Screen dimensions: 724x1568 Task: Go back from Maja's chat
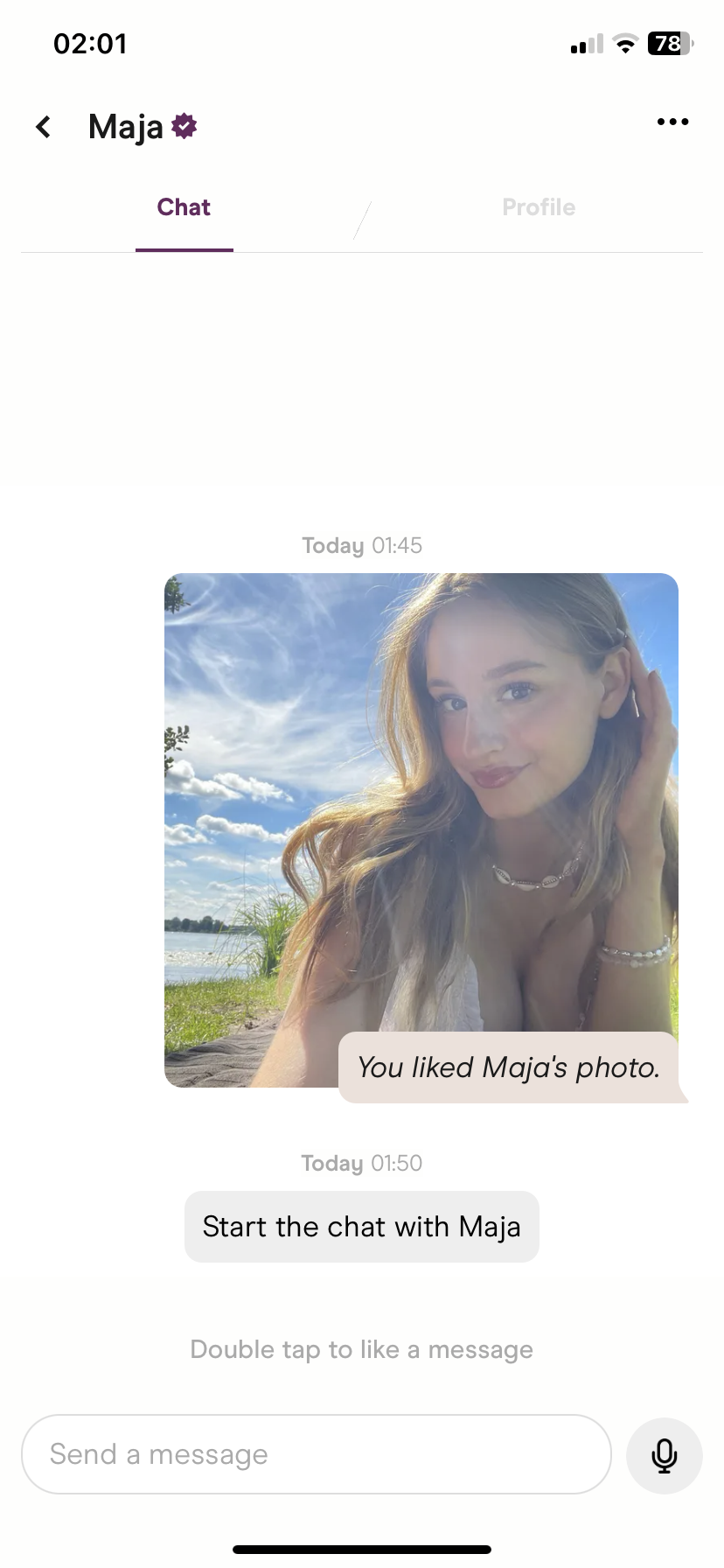[43, 127]
